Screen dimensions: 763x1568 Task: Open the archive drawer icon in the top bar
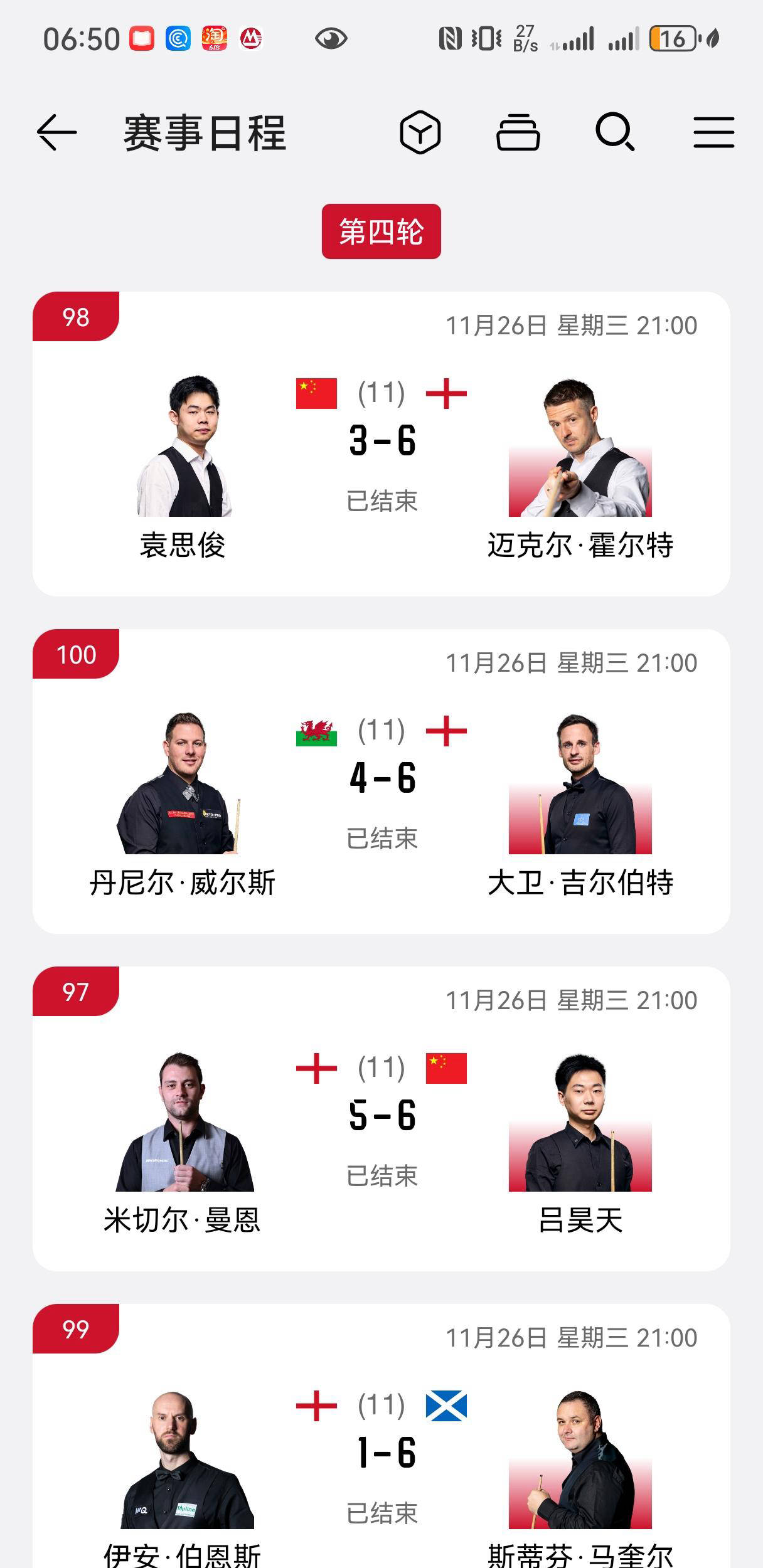518,132
